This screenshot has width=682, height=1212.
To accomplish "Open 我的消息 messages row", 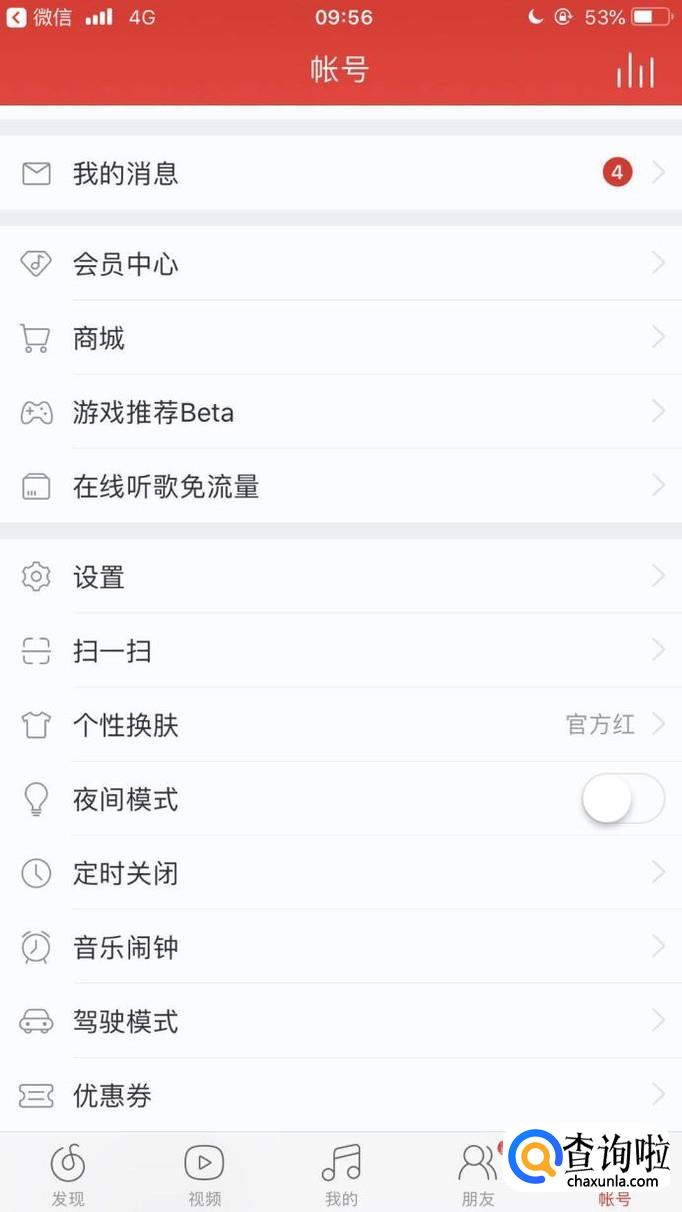I will coord(341,173).
